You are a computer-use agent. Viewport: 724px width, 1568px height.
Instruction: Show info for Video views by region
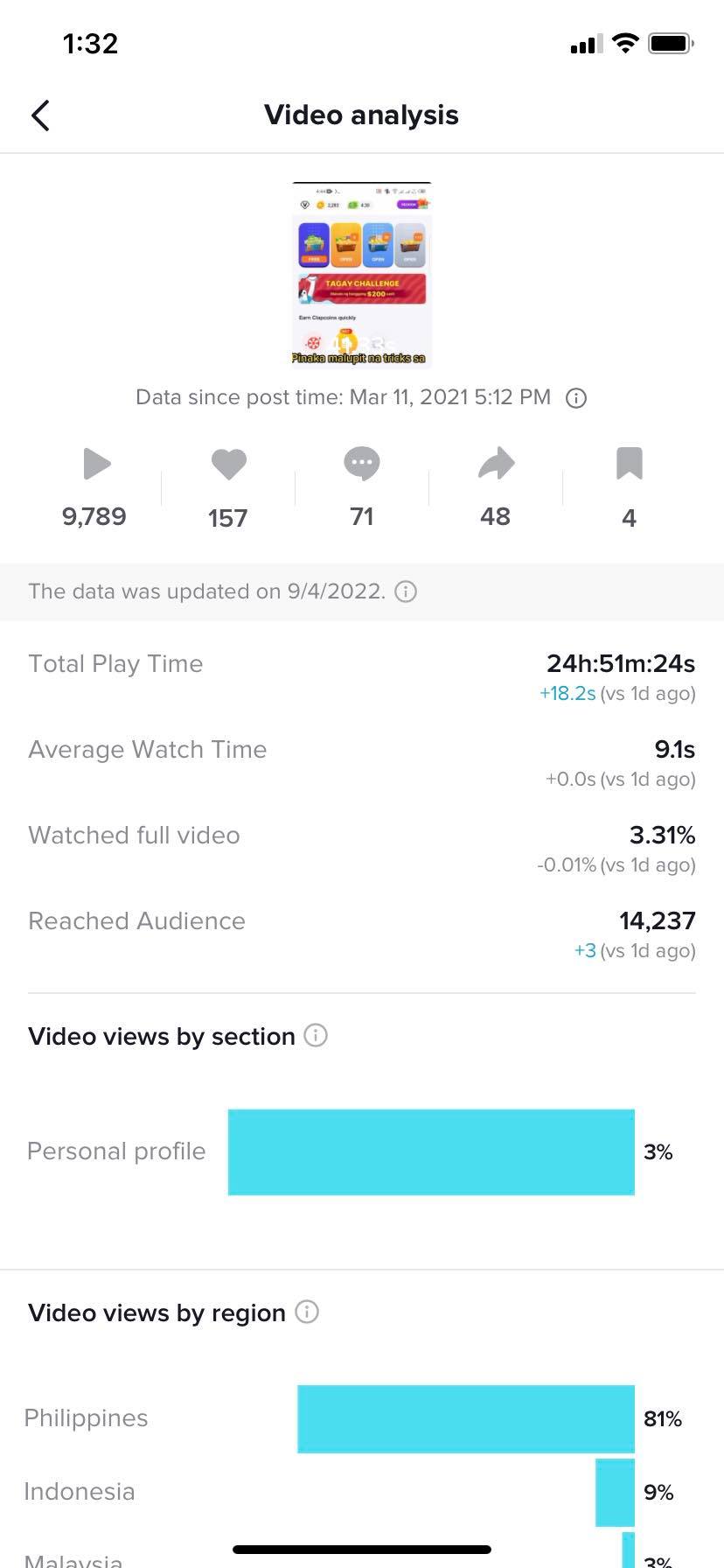click(x=307, y=1312)
